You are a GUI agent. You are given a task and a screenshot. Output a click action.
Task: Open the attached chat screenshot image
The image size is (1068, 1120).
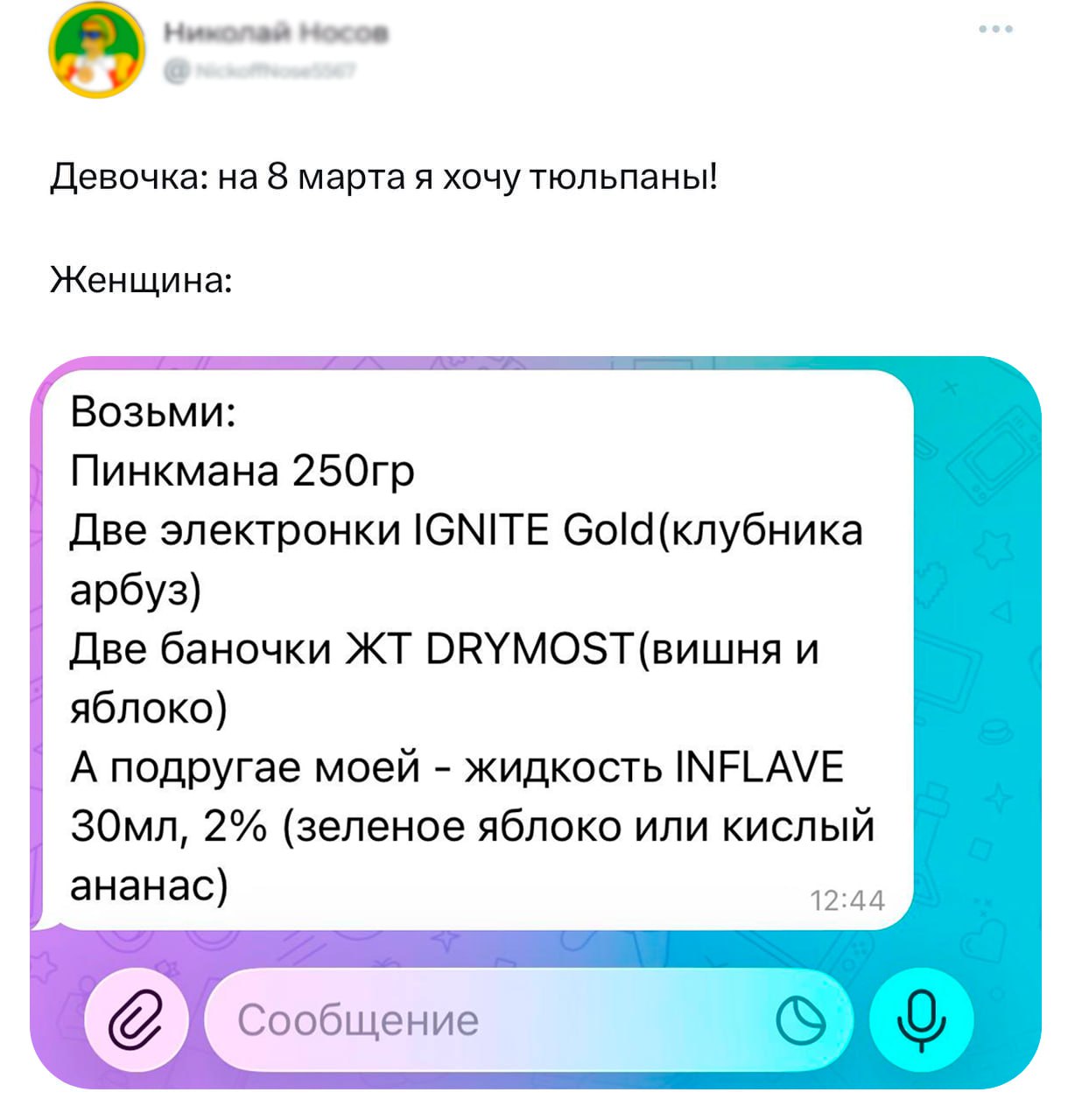point(535,722)
